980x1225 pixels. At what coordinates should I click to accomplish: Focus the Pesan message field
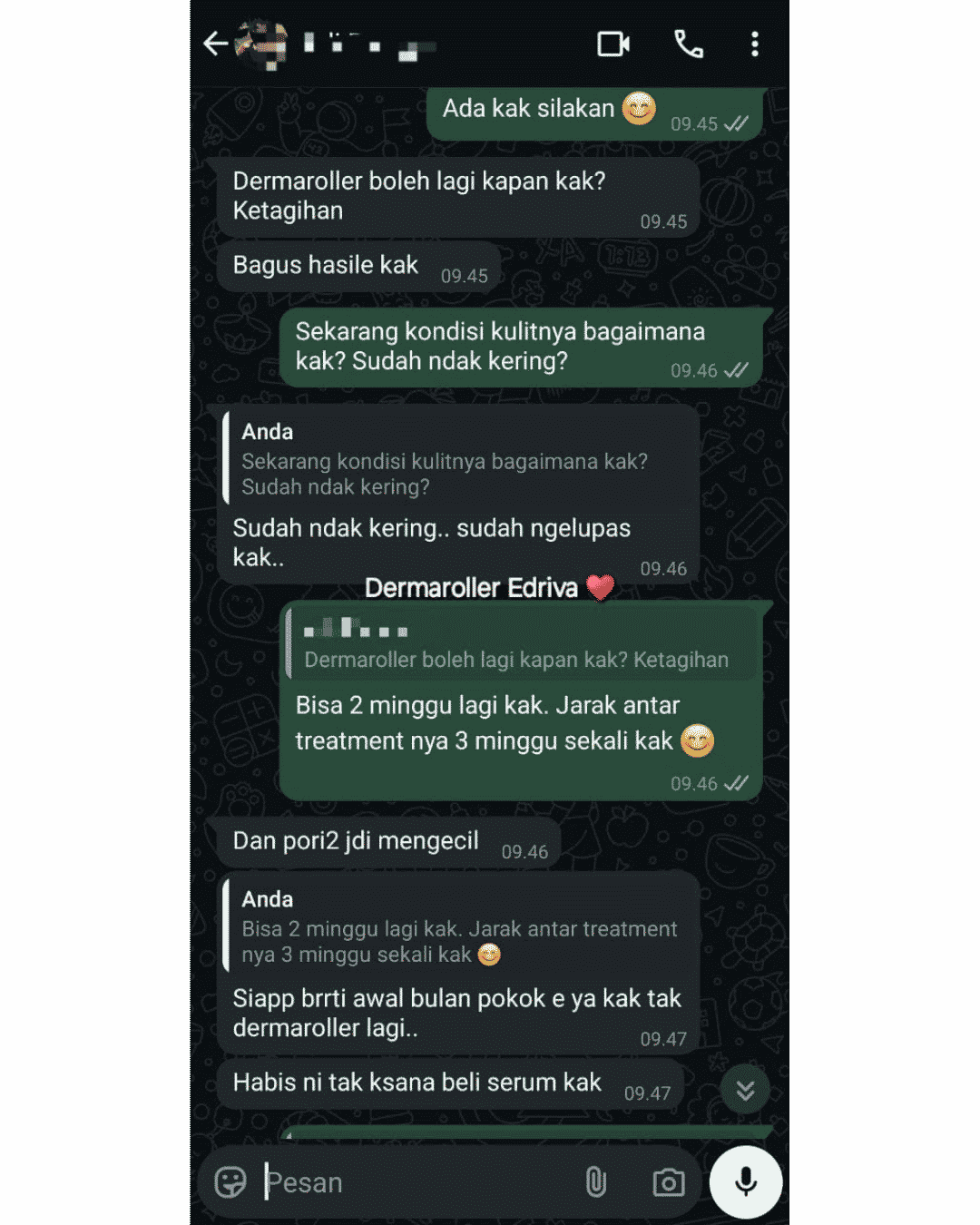tap(417, 1182)
